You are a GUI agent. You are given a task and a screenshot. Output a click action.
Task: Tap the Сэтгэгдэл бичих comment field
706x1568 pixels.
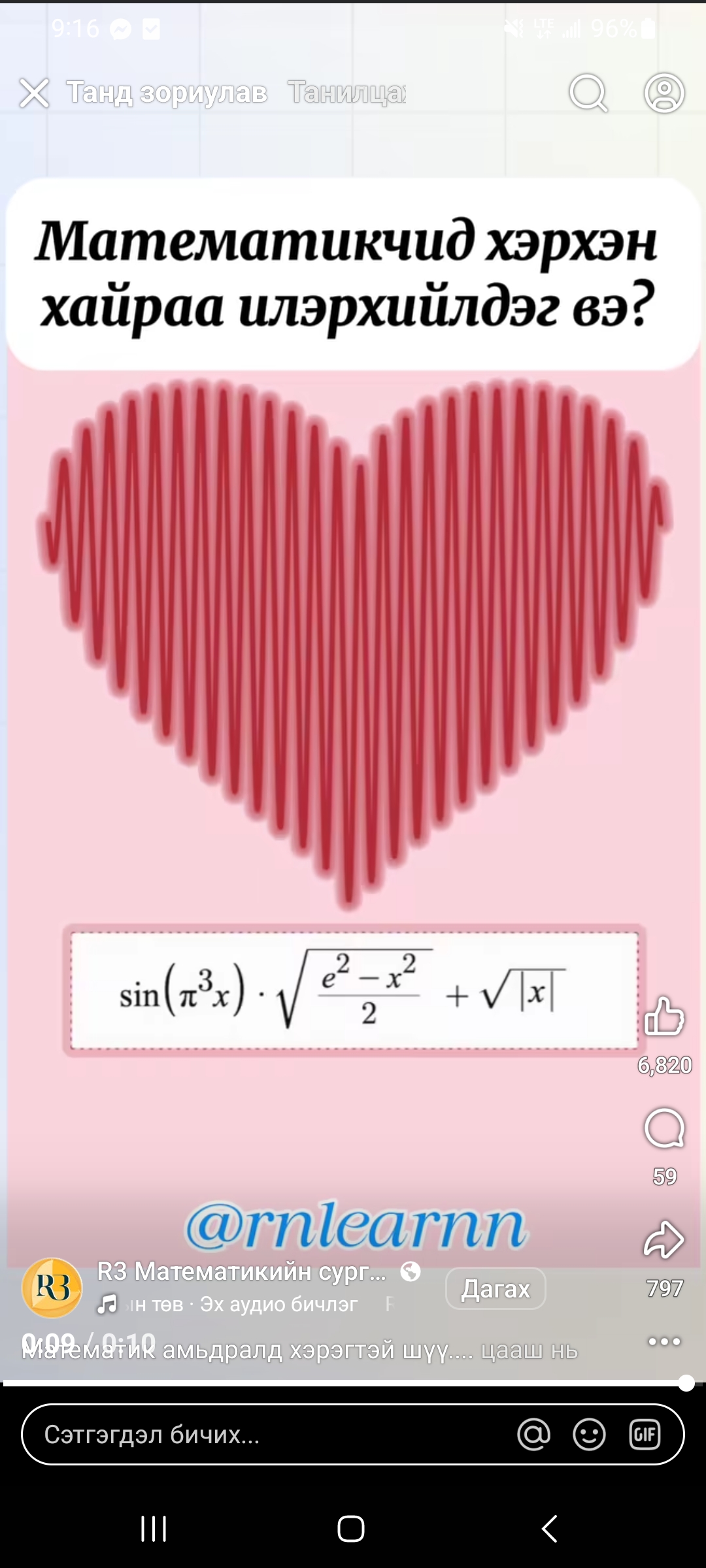pyautogui.click(x=261, y=1435)
